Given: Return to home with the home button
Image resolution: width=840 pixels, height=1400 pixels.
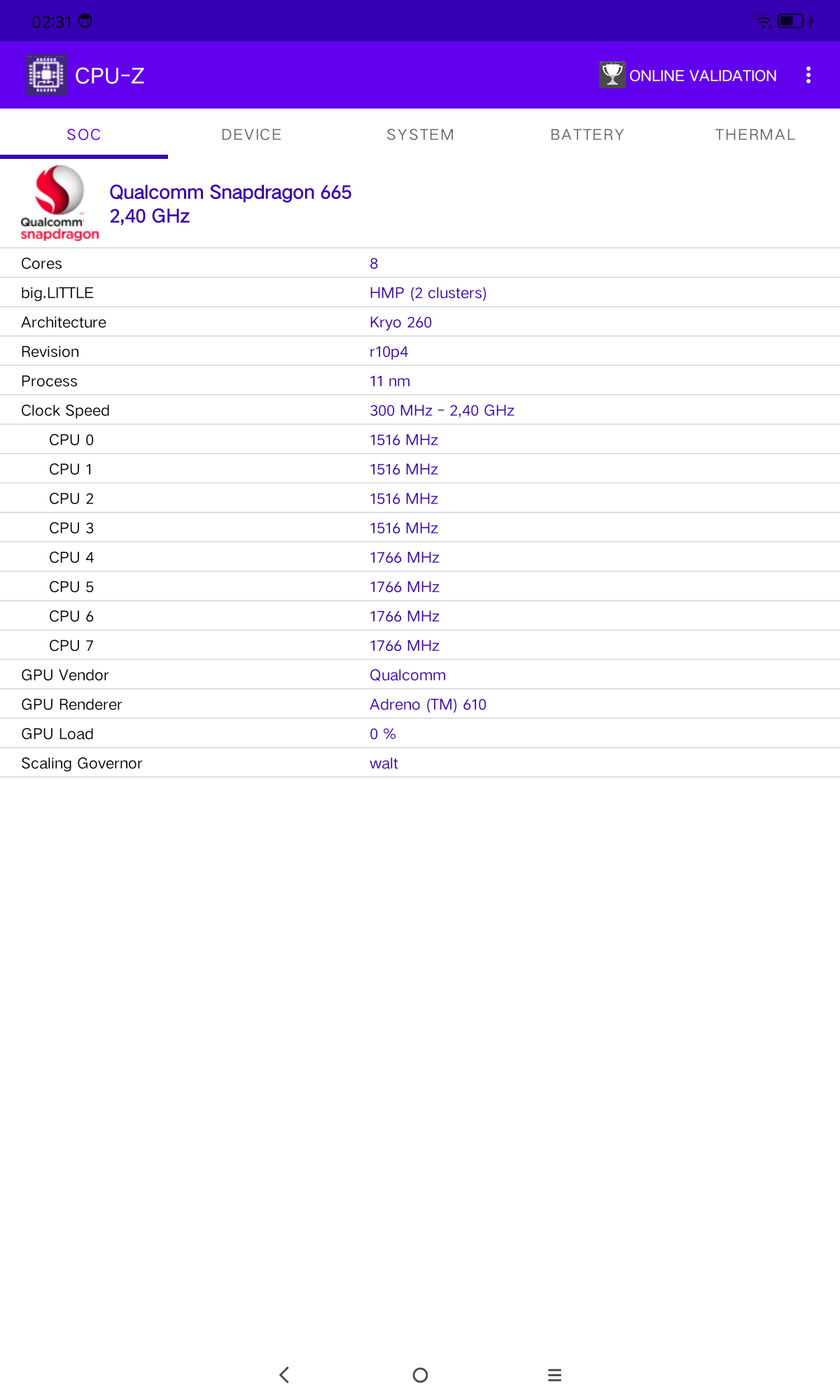Looking at the screenshot, I should click(420, 1375).
